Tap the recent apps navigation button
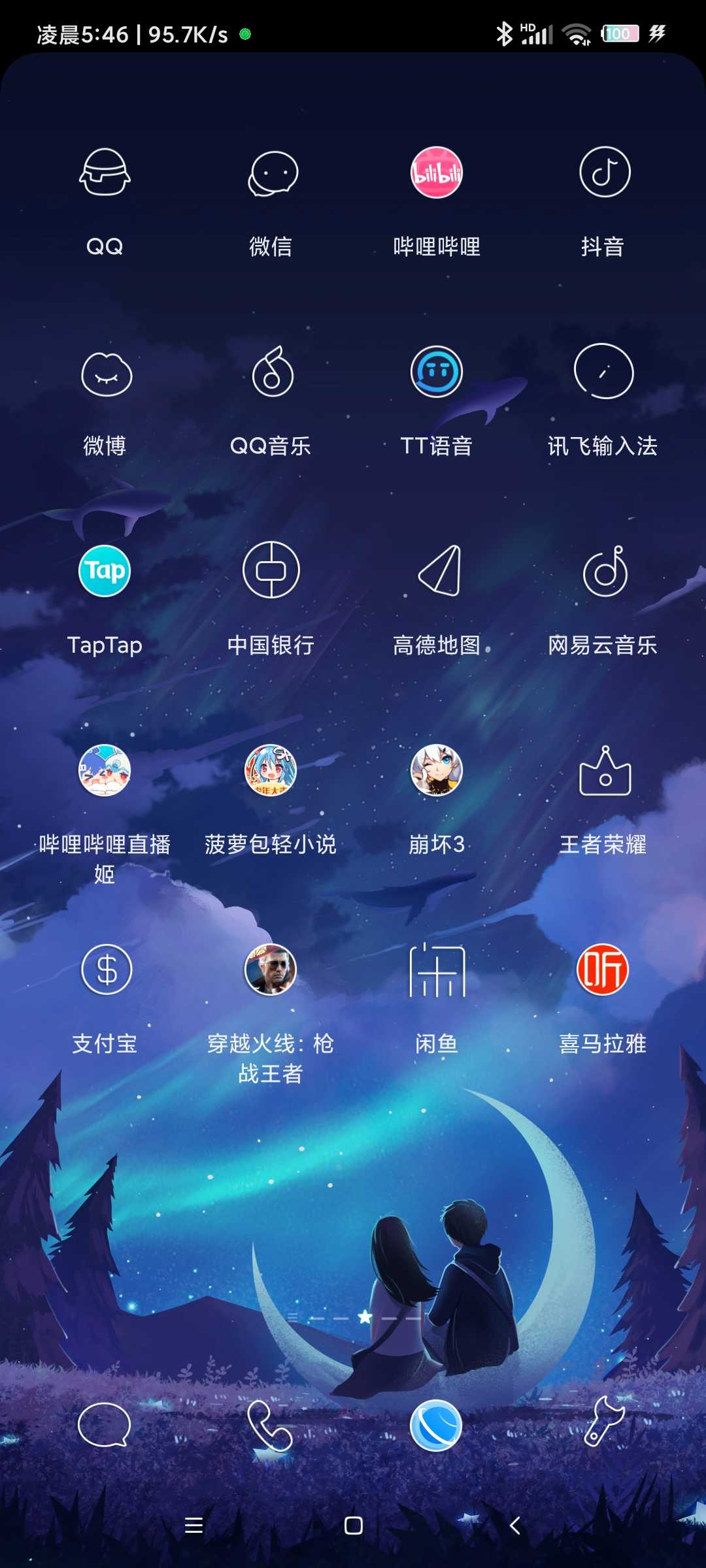This screenshot has height=1568, width=706. [193, 1526]
